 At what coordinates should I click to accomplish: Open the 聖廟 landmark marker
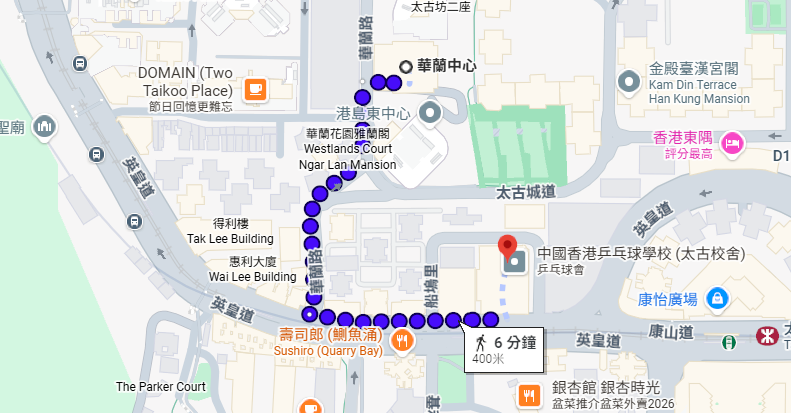click(44, 127)
